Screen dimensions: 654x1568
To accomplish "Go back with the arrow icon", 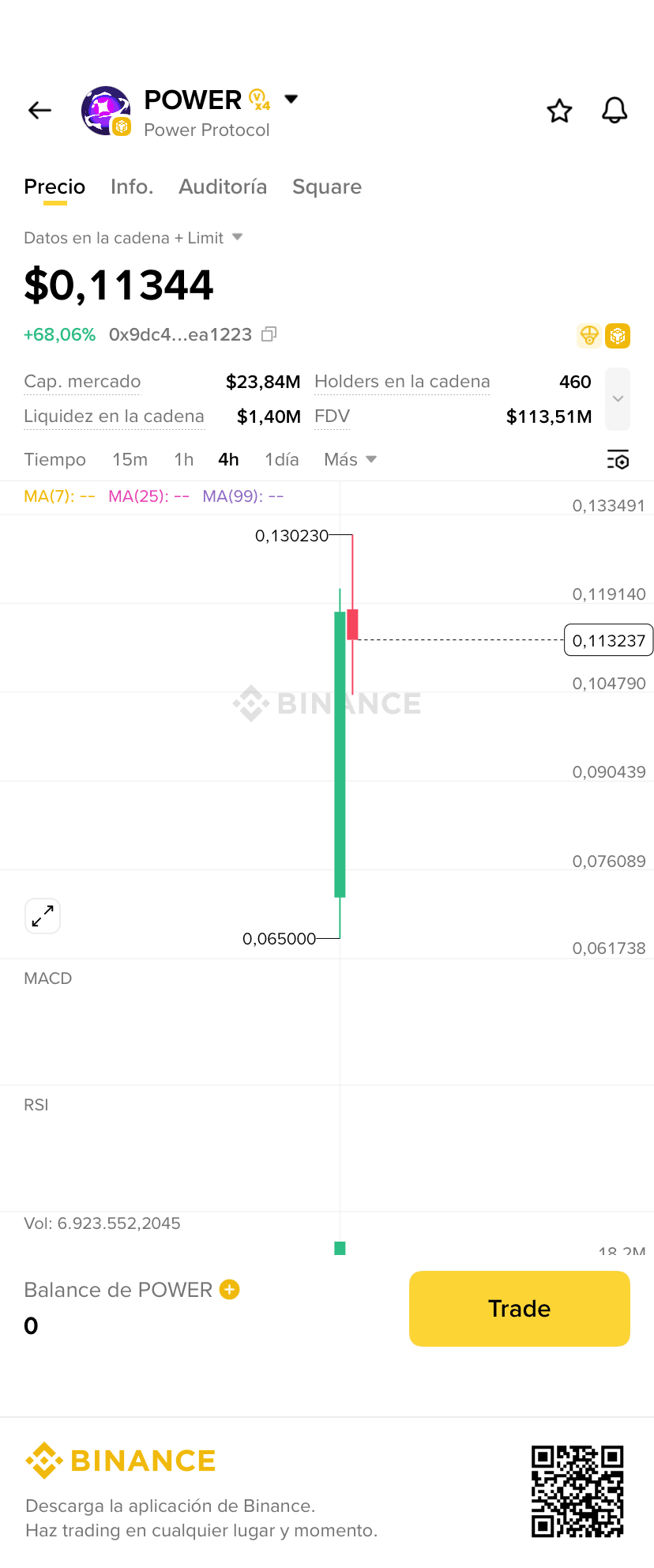I will (x=39, y=111).
